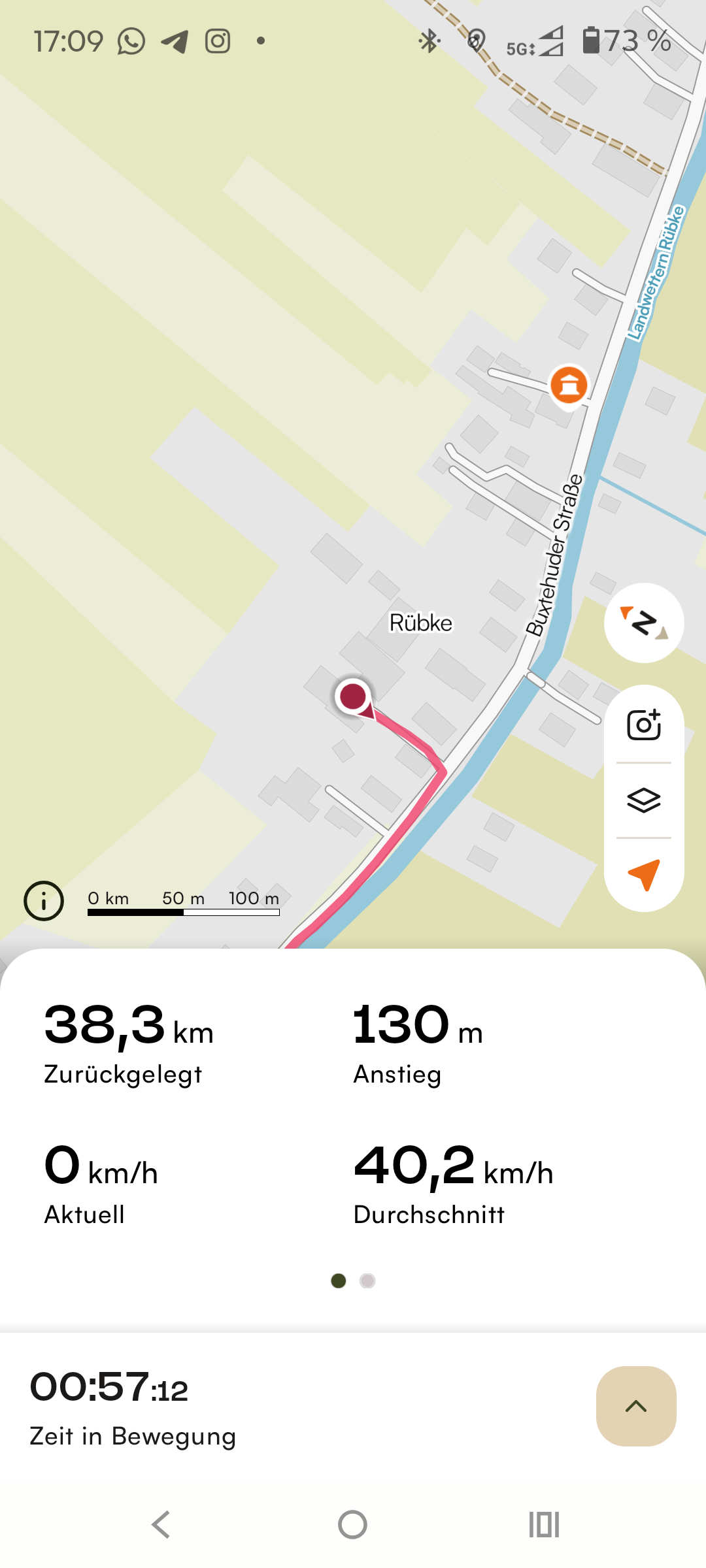Tap the compass north orientation button

click(644, 623)
